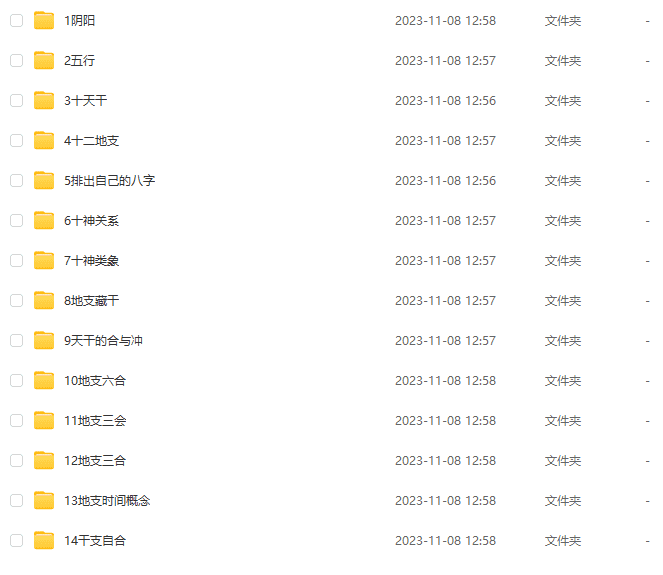Open the 13地支时间概念 folder

(x=107, y=501)
